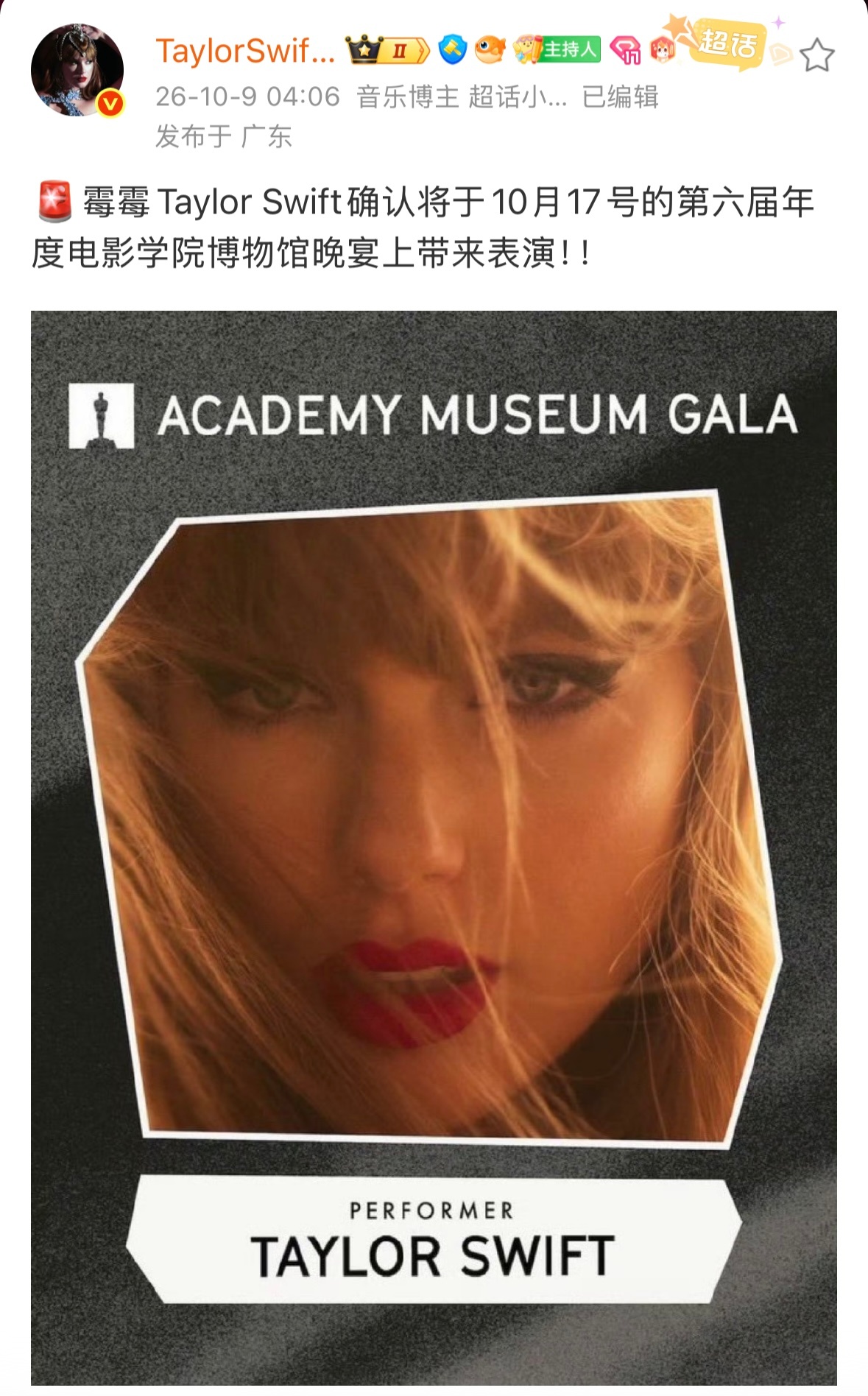The image size is (868, 1396).
Task: Tap the crown level badge
Action: (387, 50)
